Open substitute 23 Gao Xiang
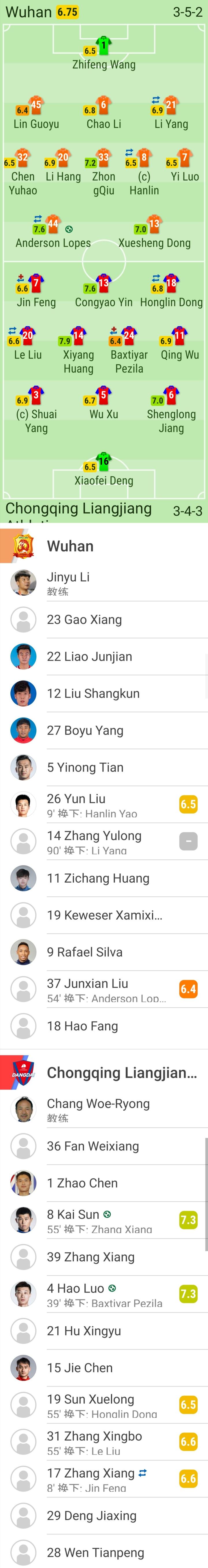The image size is (208, 1568). [x=84, y=620]
